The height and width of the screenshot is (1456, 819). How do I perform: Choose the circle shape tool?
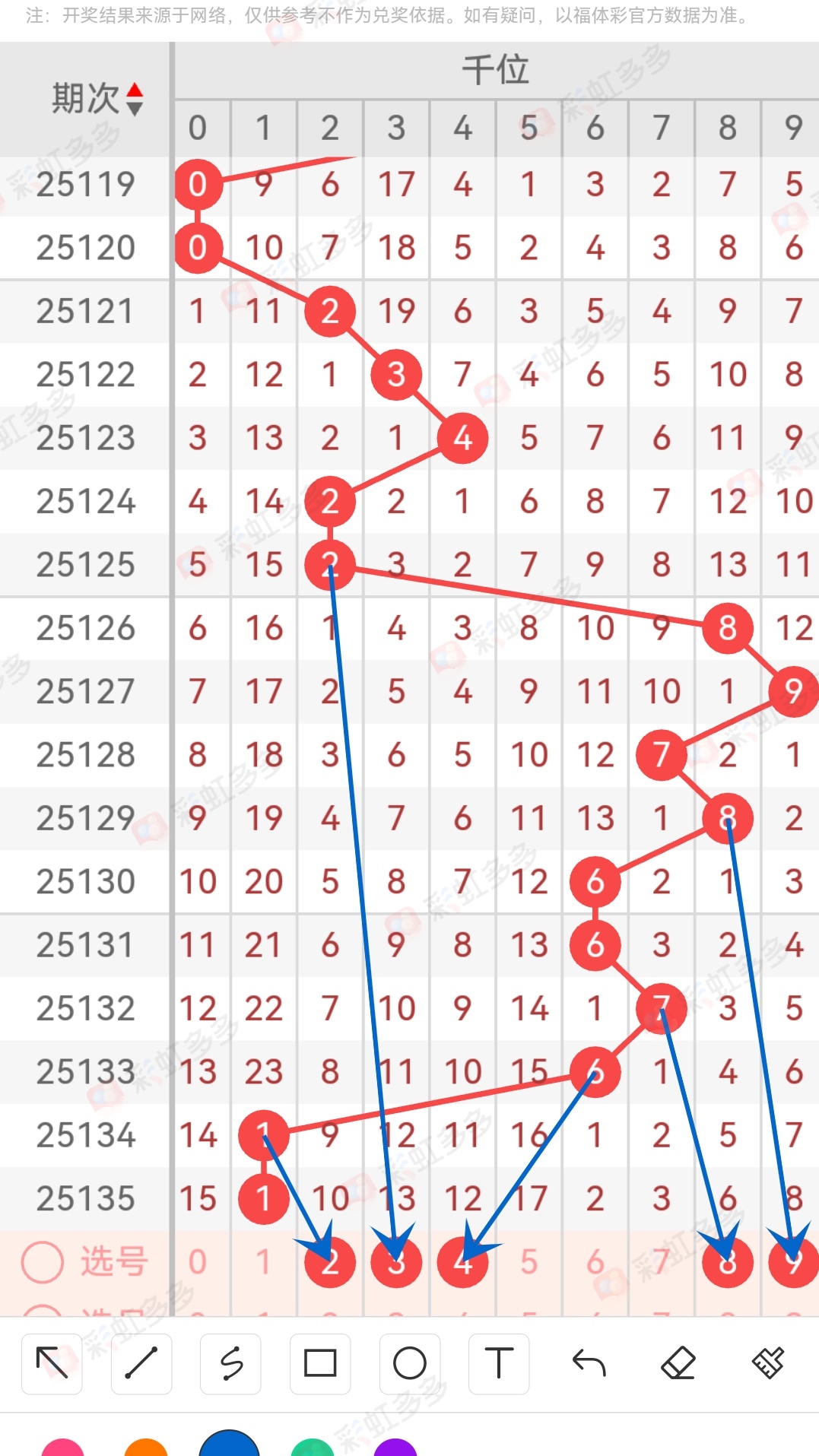[x=409, y=1363]
